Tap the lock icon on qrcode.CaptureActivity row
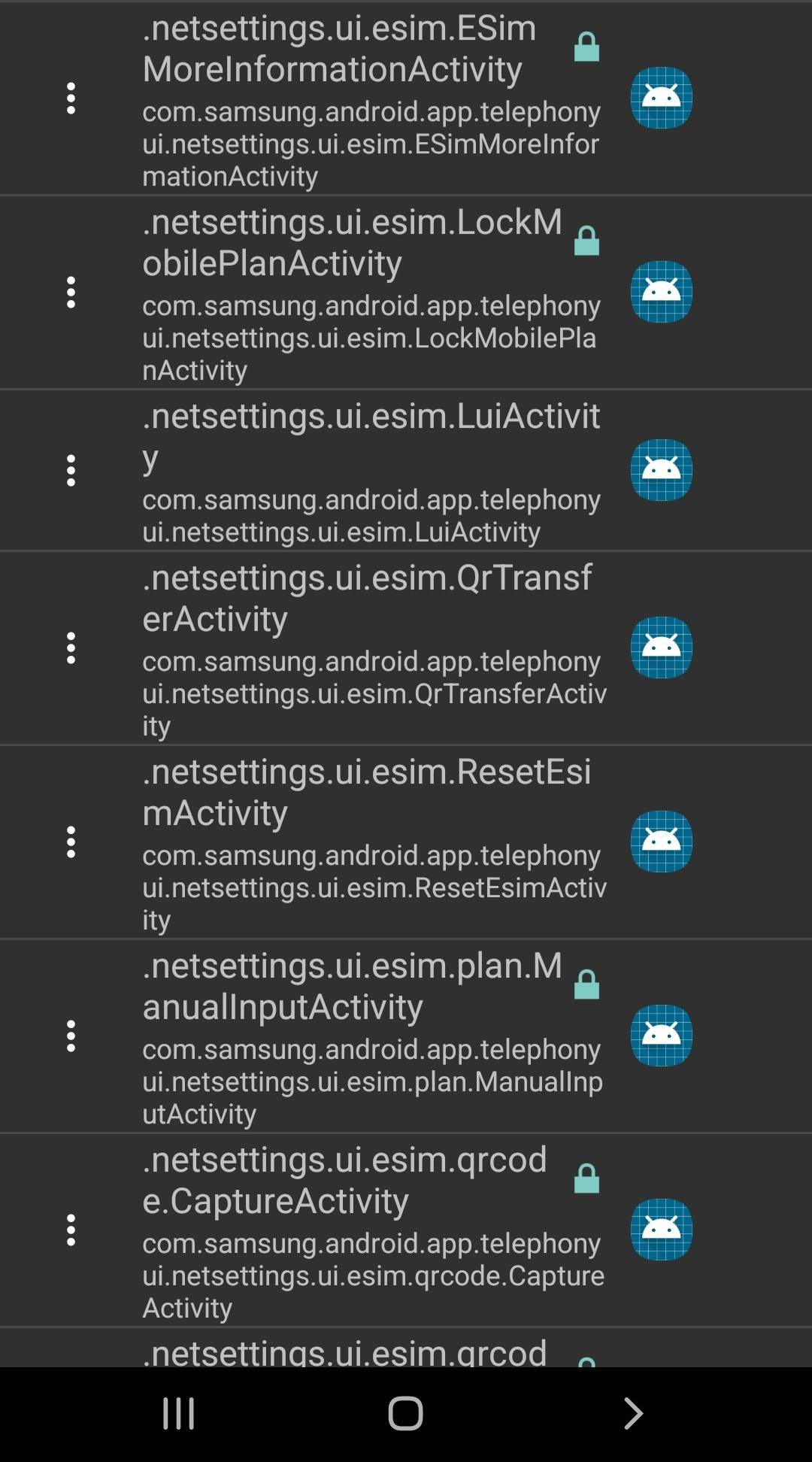Viewport: 812px width, 1462px height. click(586, 1177)
